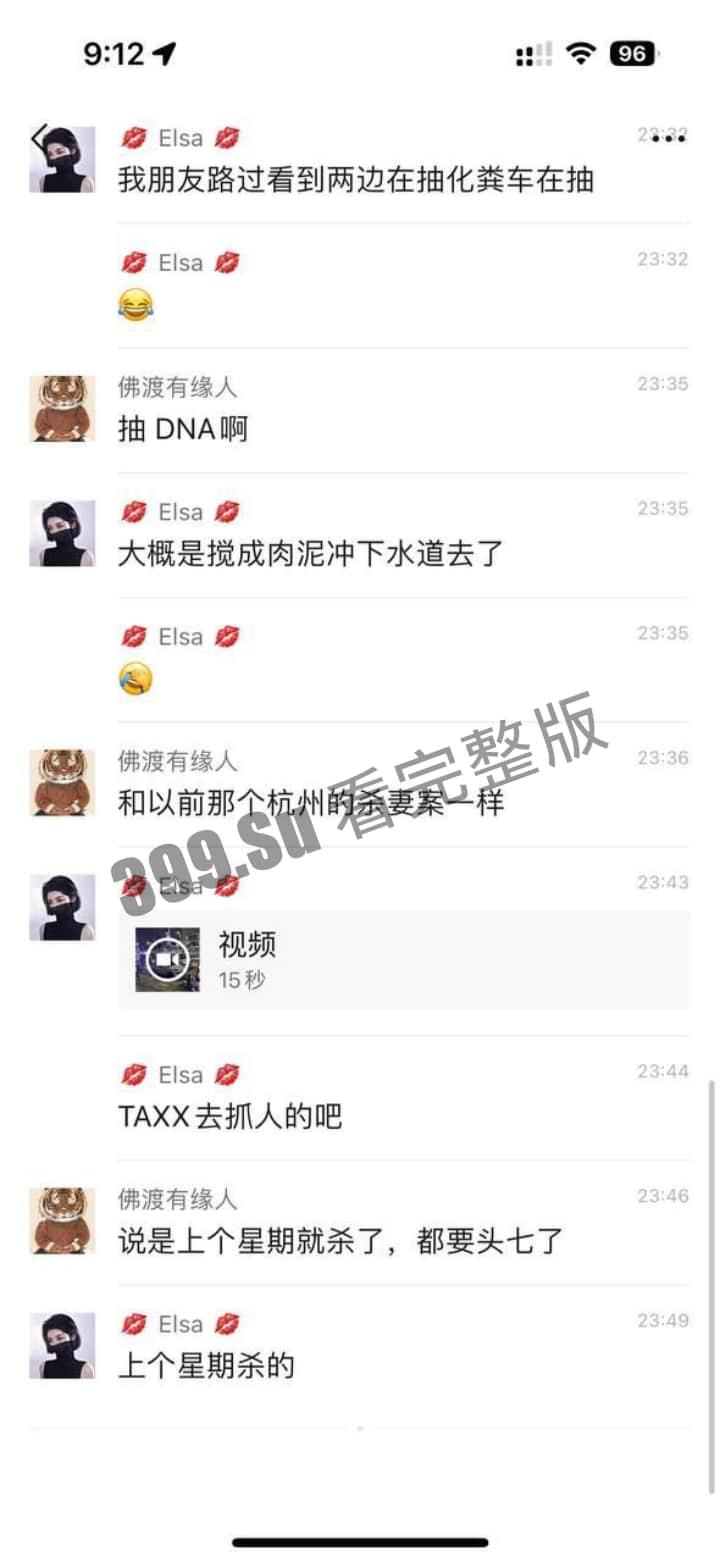Play the 15-second video from Elsa
This screenshot has width=720, height=1562.
click(x=167, y=959)
